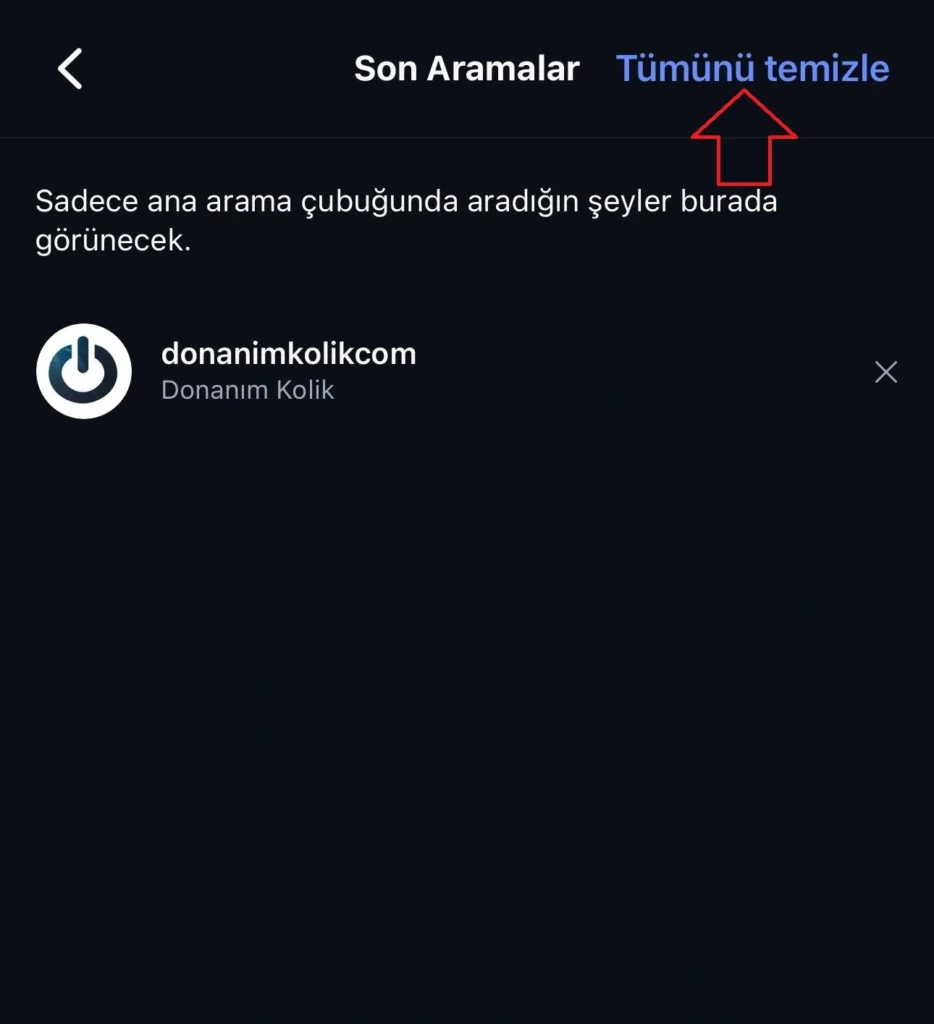The width and height of the screenshot is (934, 1024).
Task: Remove donanimkolikcom from recent searches
Action: tap(885, 373)
